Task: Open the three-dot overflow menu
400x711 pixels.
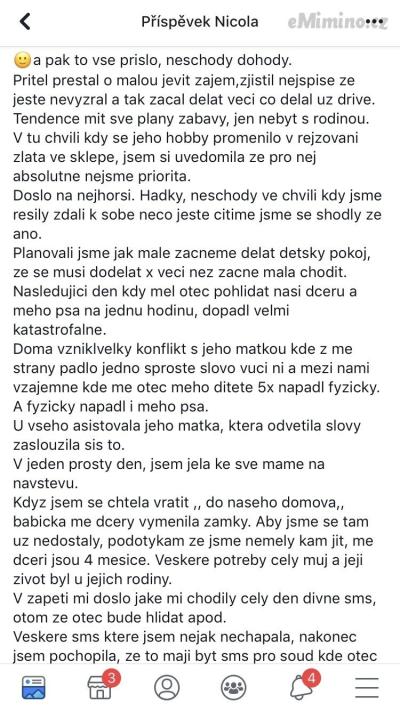Action: 375,22
